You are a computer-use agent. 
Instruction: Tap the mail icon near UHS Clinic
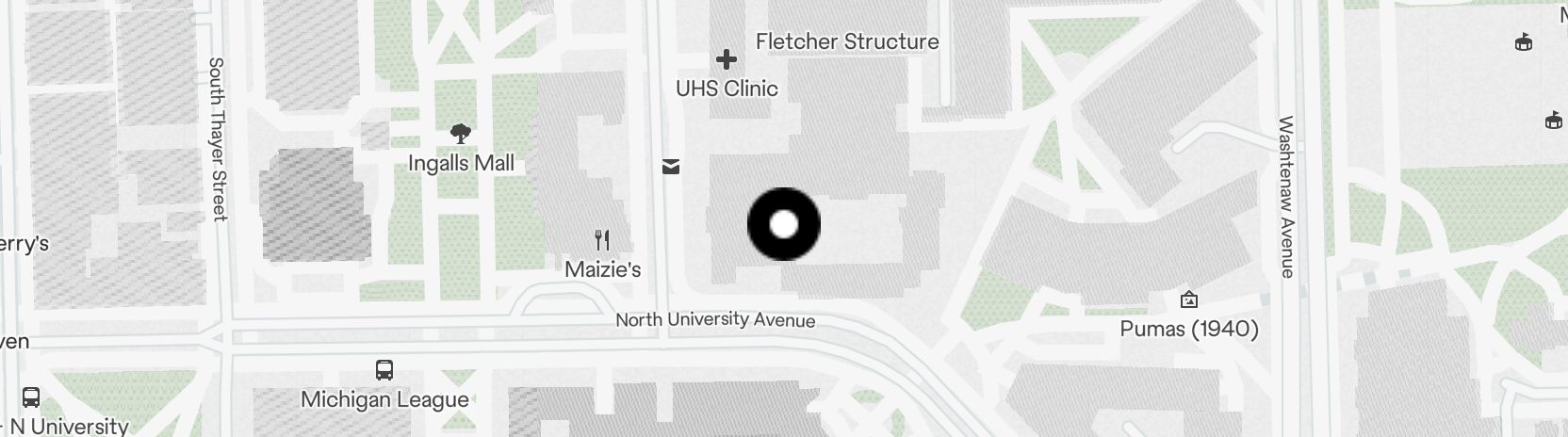click(x=671, y=167)
